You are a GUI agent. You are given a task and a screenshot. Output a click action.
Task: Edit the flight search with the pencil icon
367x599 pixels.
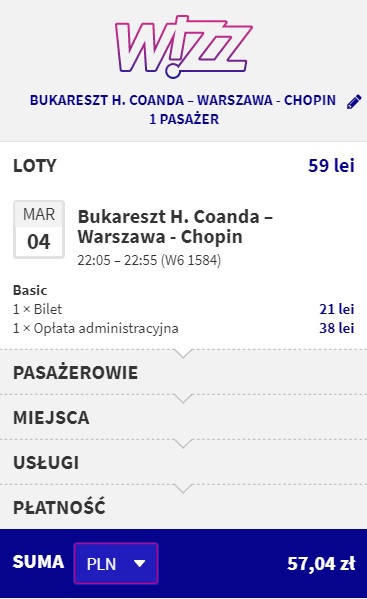point(354,102)
